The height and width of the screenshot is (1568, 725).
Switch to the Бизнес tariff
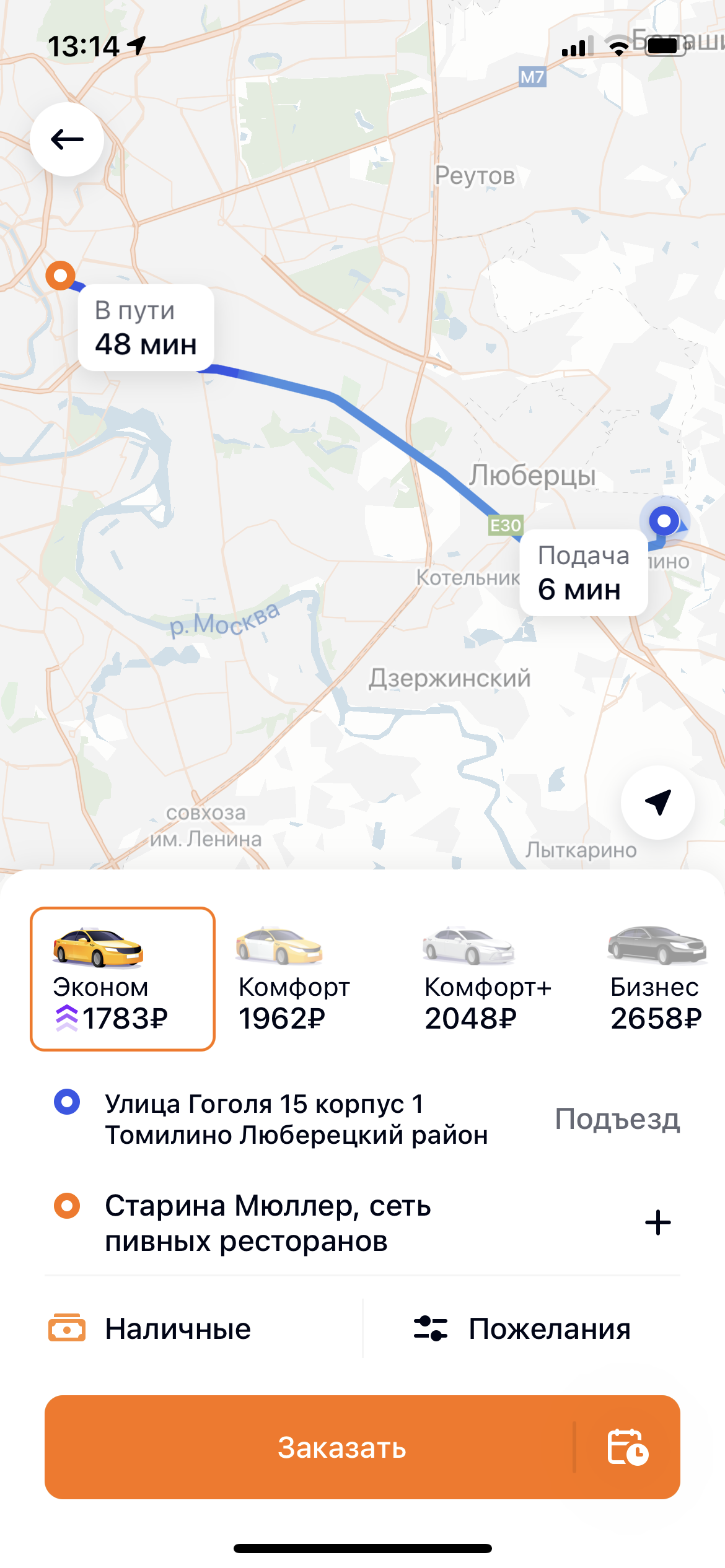click(656, 978)
